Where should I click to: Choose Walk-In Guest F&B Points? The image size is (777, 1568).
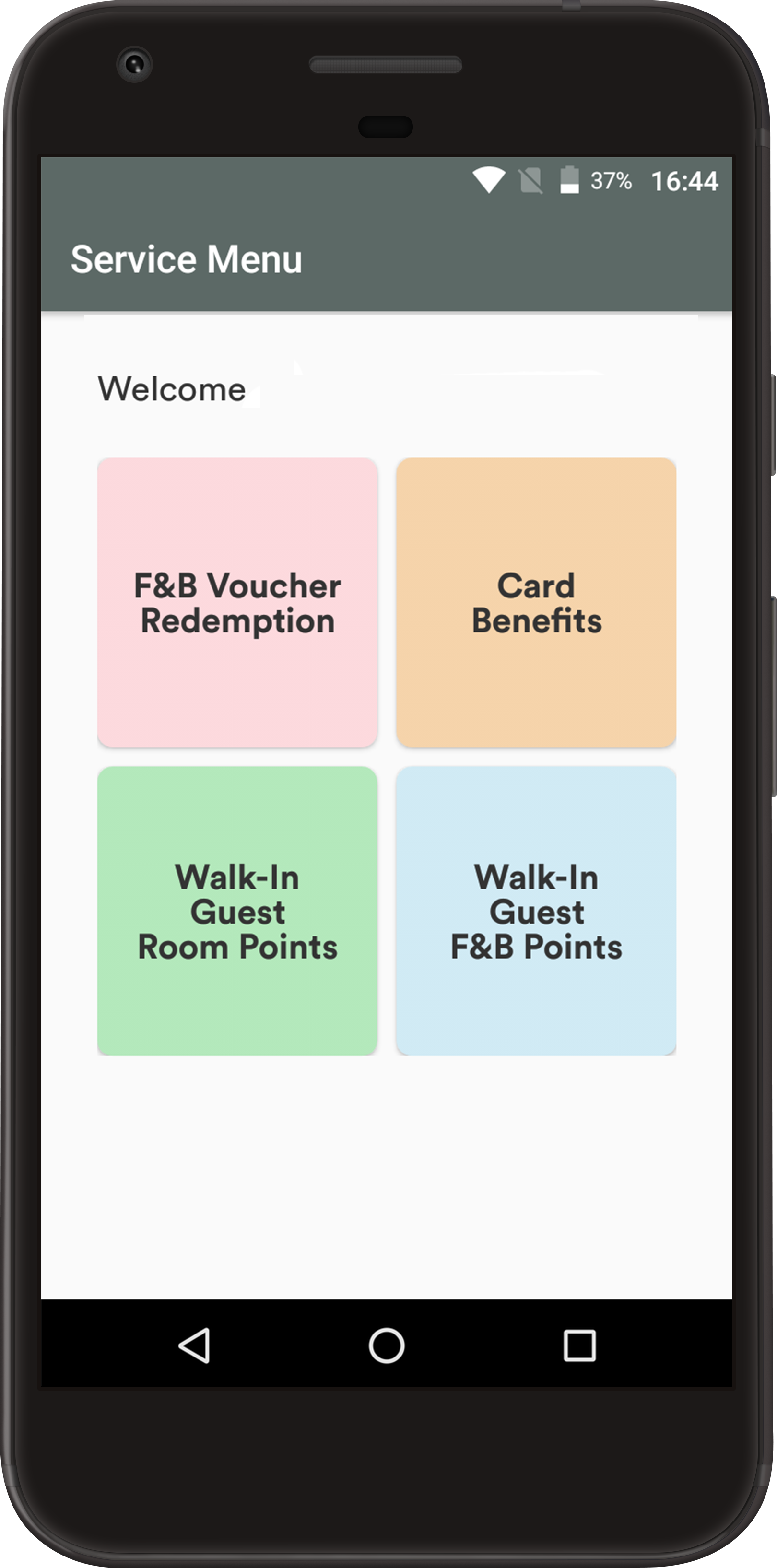tap(536, 911)
